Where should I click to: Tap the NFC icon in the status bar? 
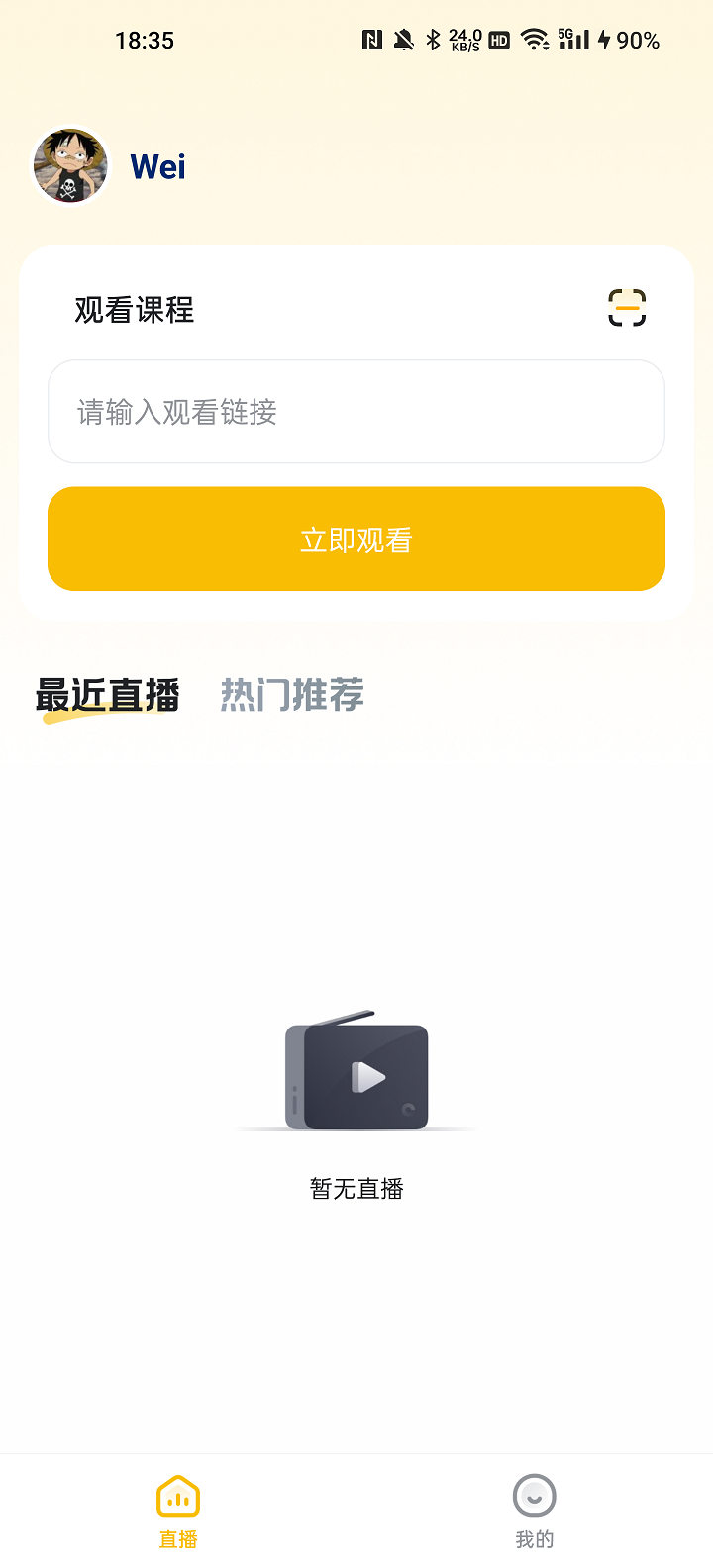point(374,42)
